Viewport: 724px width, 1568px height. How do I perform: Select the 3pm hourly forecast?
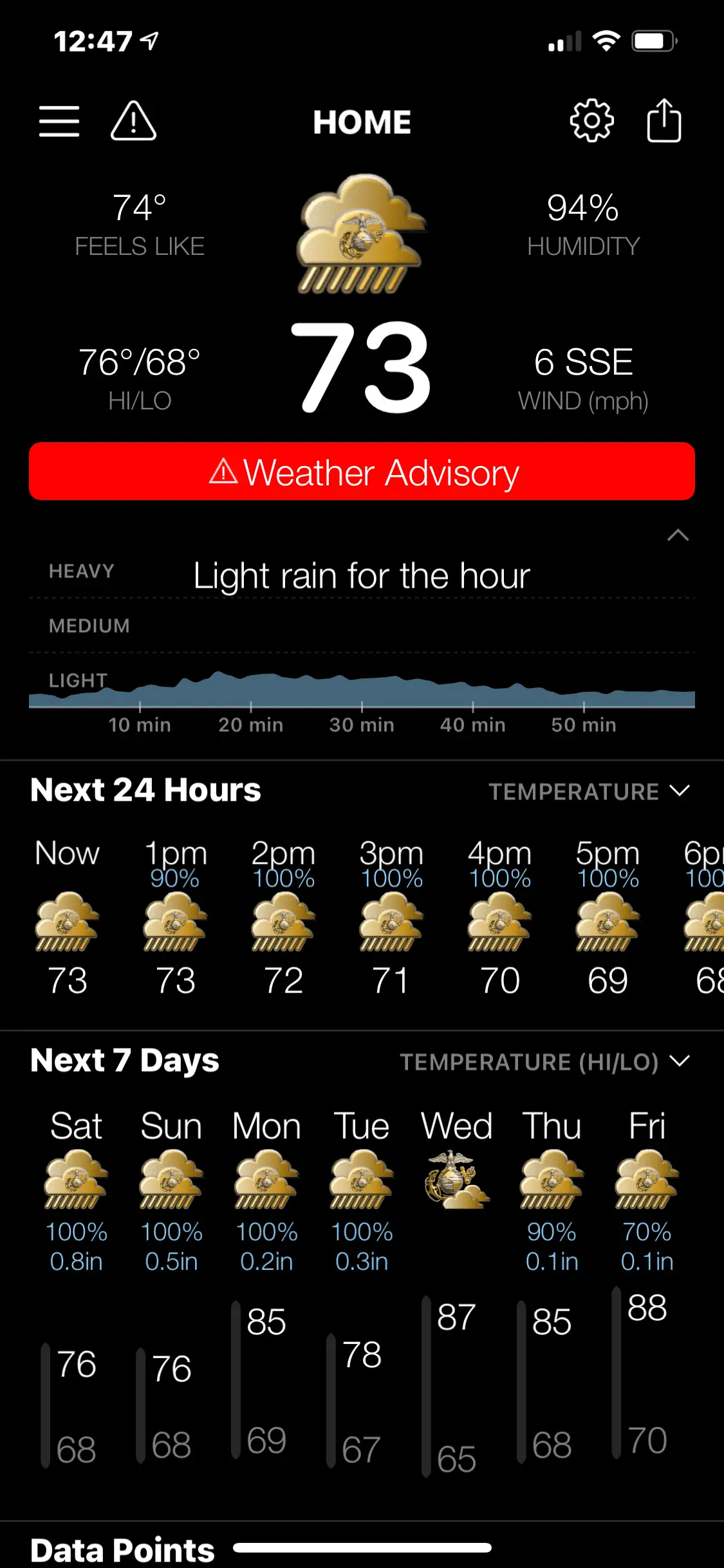(x=391, y=917)
